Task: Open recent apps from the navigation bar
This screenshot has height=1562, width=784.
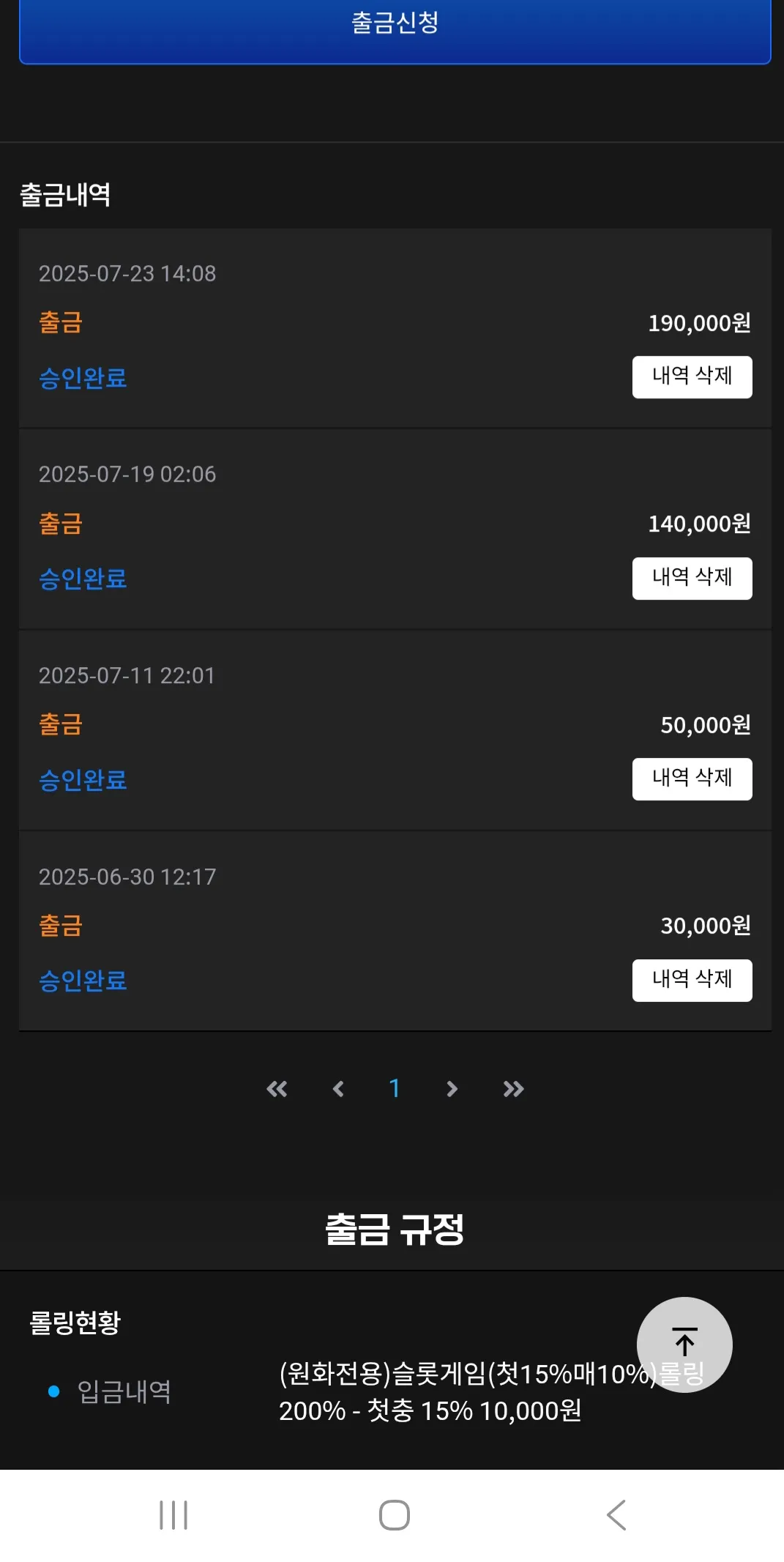Action: pos(173,1515)
